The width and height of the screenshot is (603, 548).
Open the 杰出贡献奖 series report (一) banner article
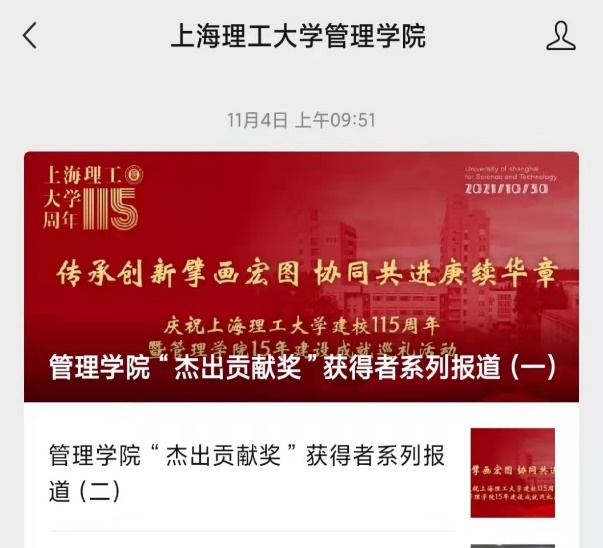click(301, 277)
